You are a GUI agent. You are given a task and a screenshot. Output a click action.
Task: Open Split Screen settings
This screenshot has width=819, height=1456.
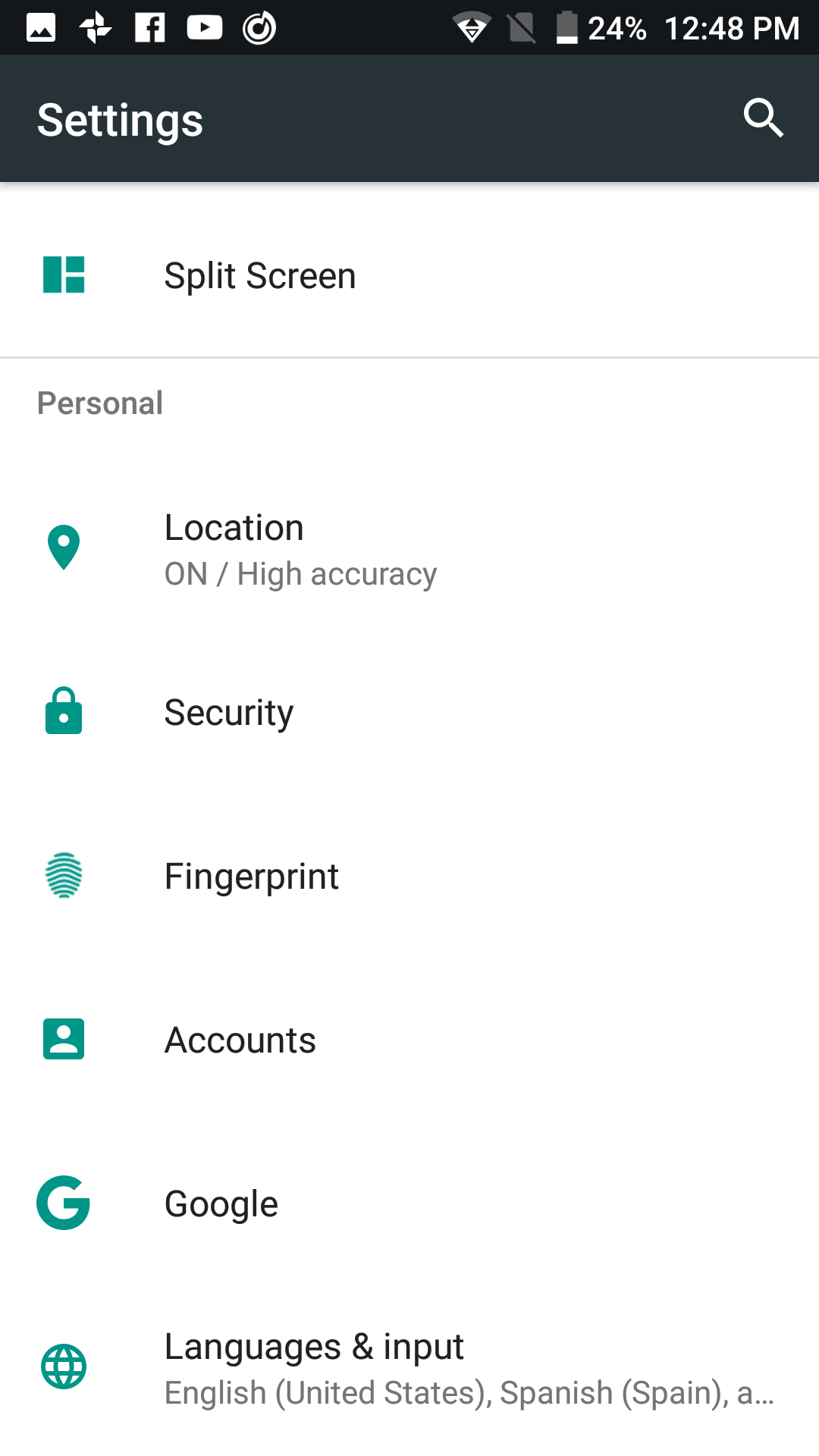tap(259, 275)
